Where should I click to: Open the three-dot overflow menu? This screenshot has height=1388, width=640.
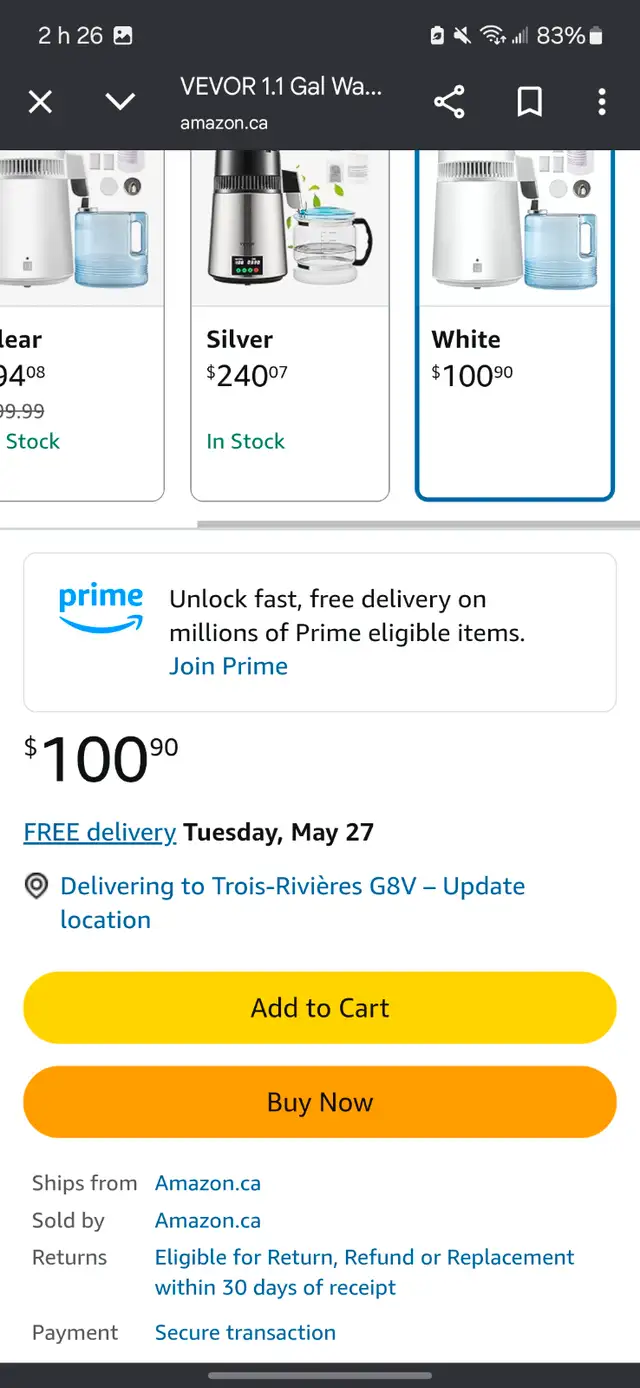click(601, 101)
